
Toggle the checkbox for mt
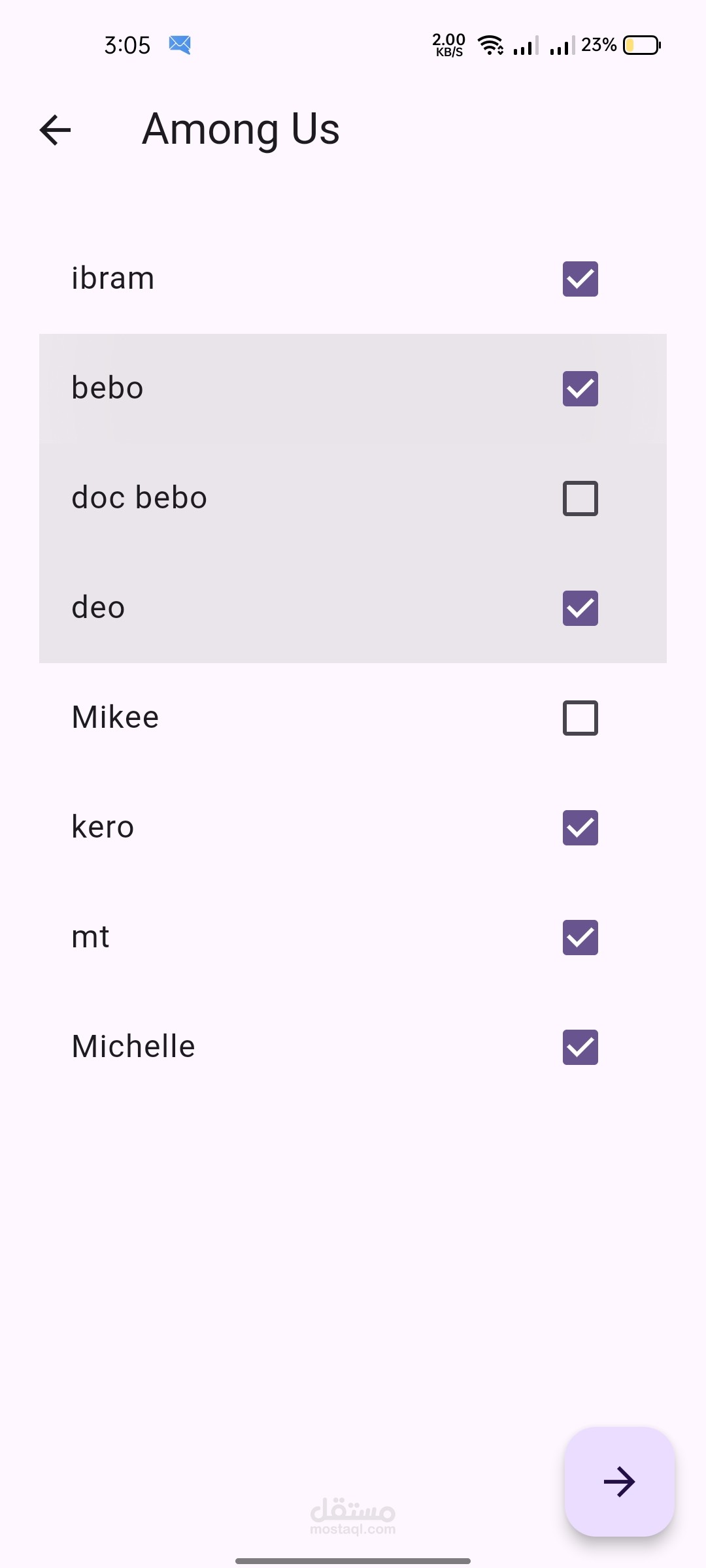(x=580, y=938)
